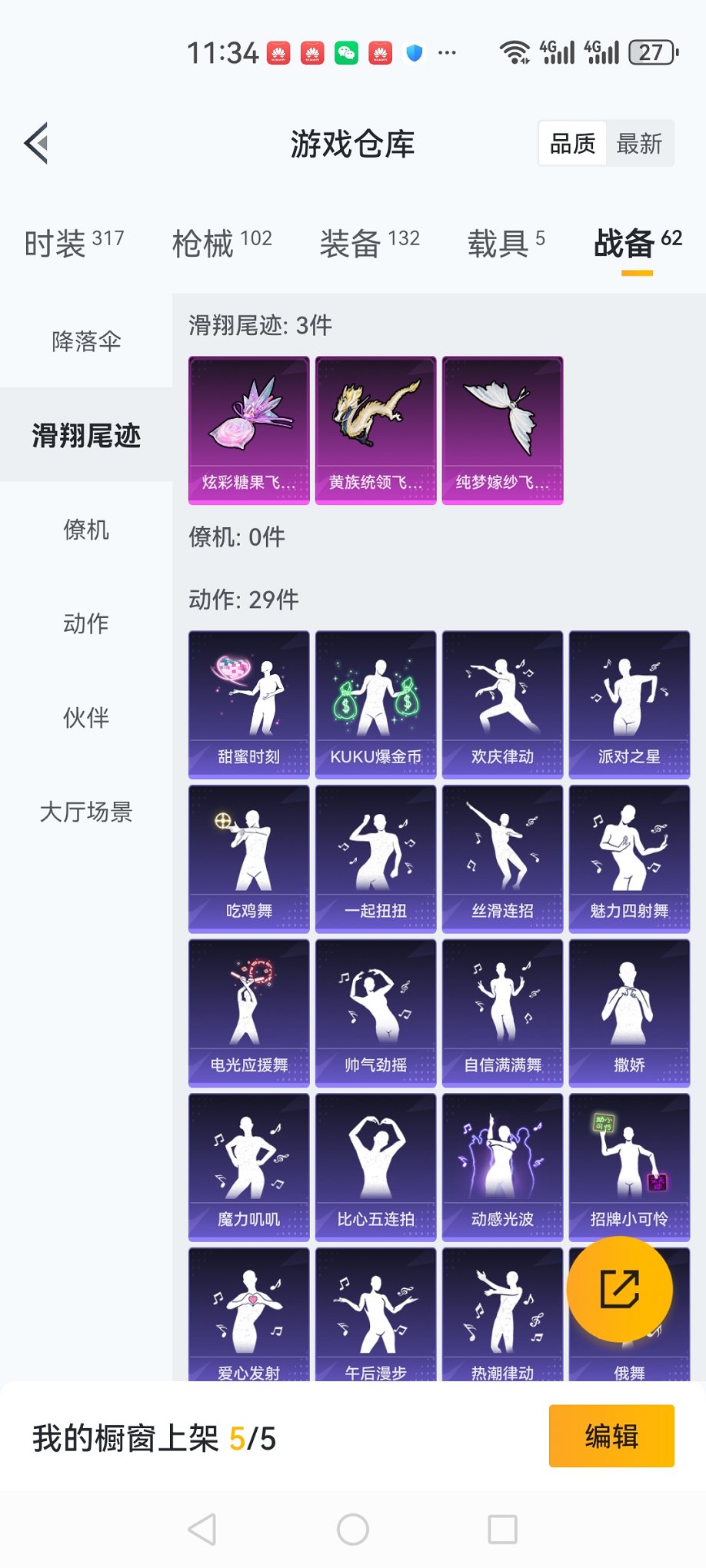Click the 编辑 button
The width and height of the screenshot is (706, 1568).
click(x=611, y=1436)
